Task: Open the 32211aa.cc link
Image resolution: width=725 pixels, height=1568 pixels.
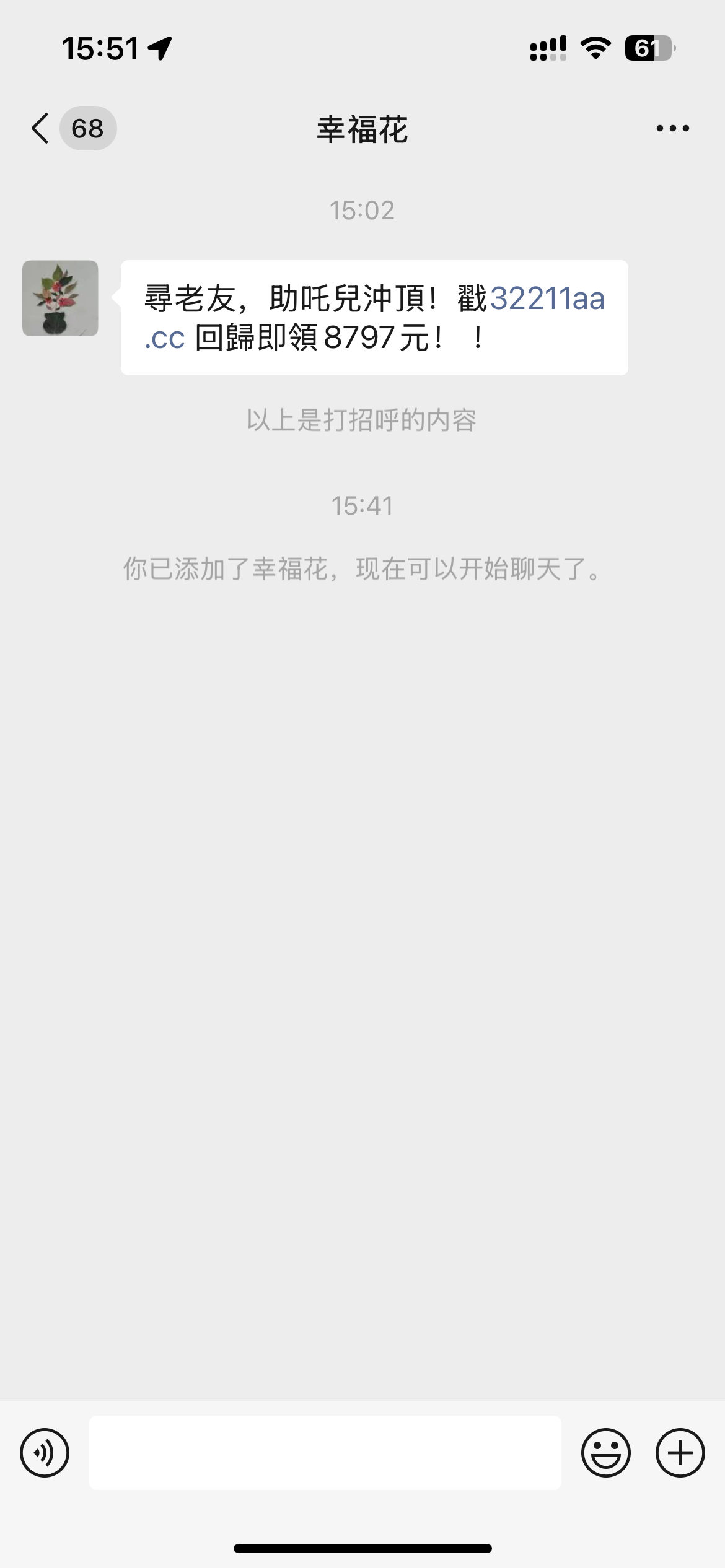Action: [x=547, y=298]
